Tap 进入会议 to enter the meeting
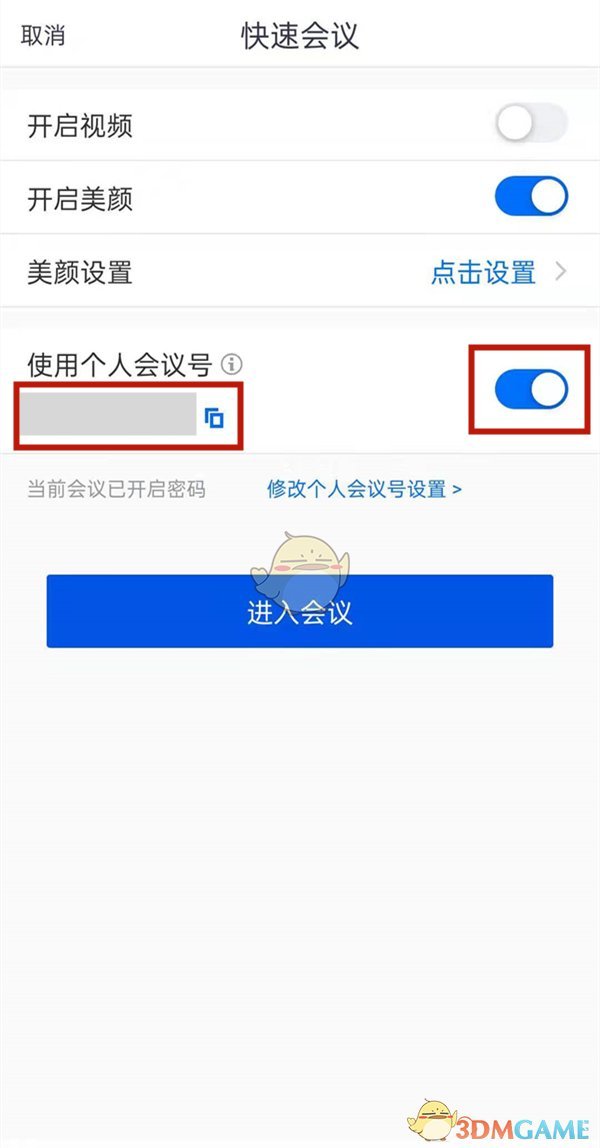This screenshot has height=1148, width=600. 300,611
